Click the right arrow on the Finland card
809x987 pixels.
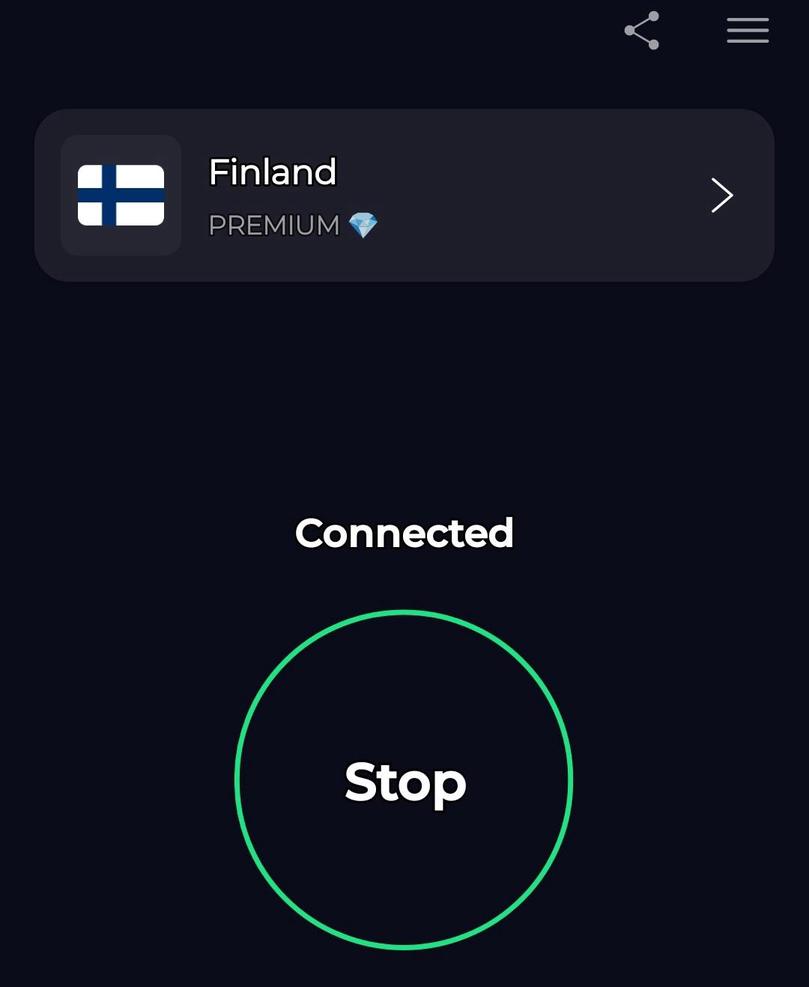tap(722, 195)
